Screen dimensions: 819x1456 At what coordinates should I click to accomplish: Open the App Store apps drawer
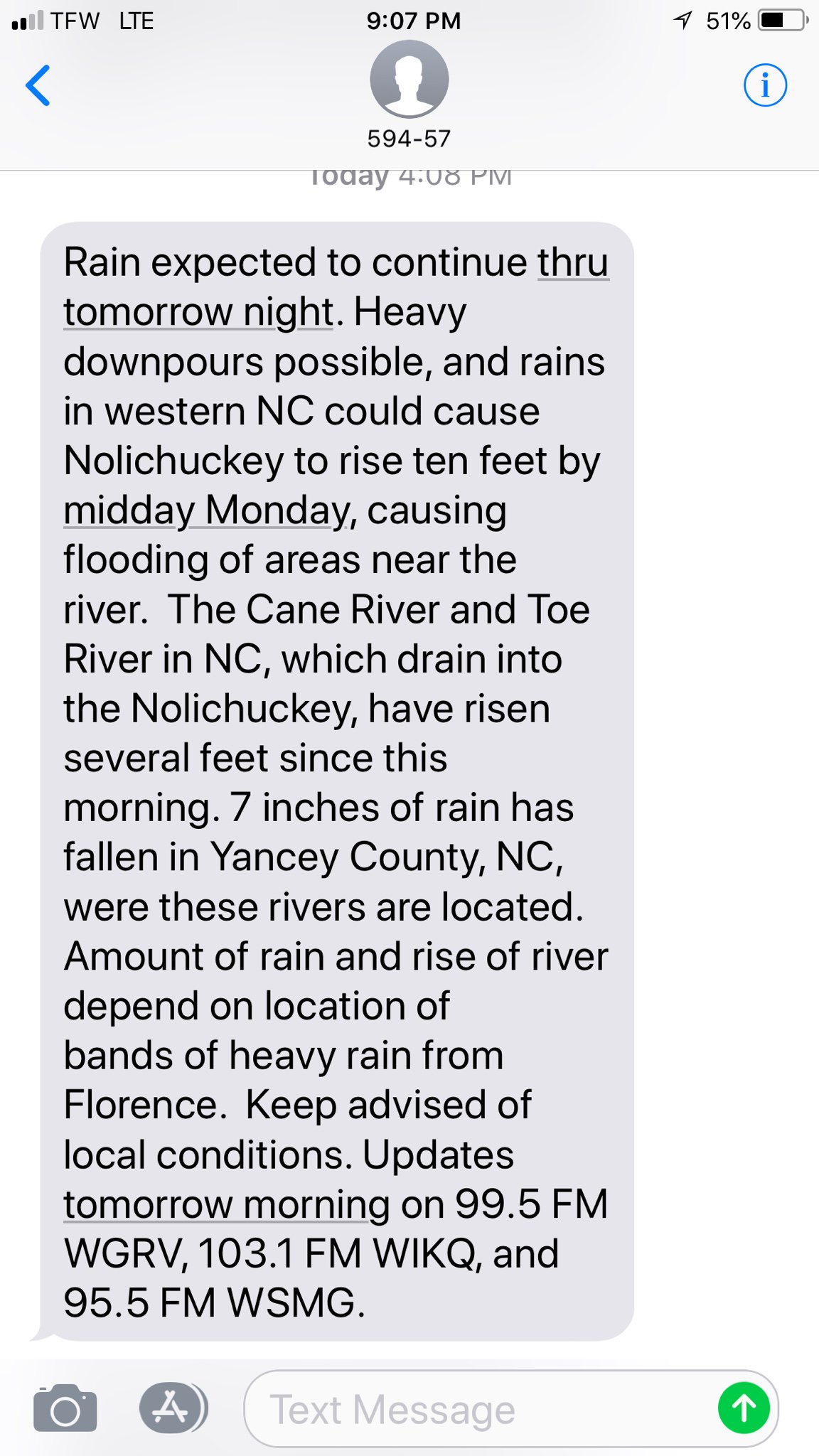click(x=171, y=1408)
